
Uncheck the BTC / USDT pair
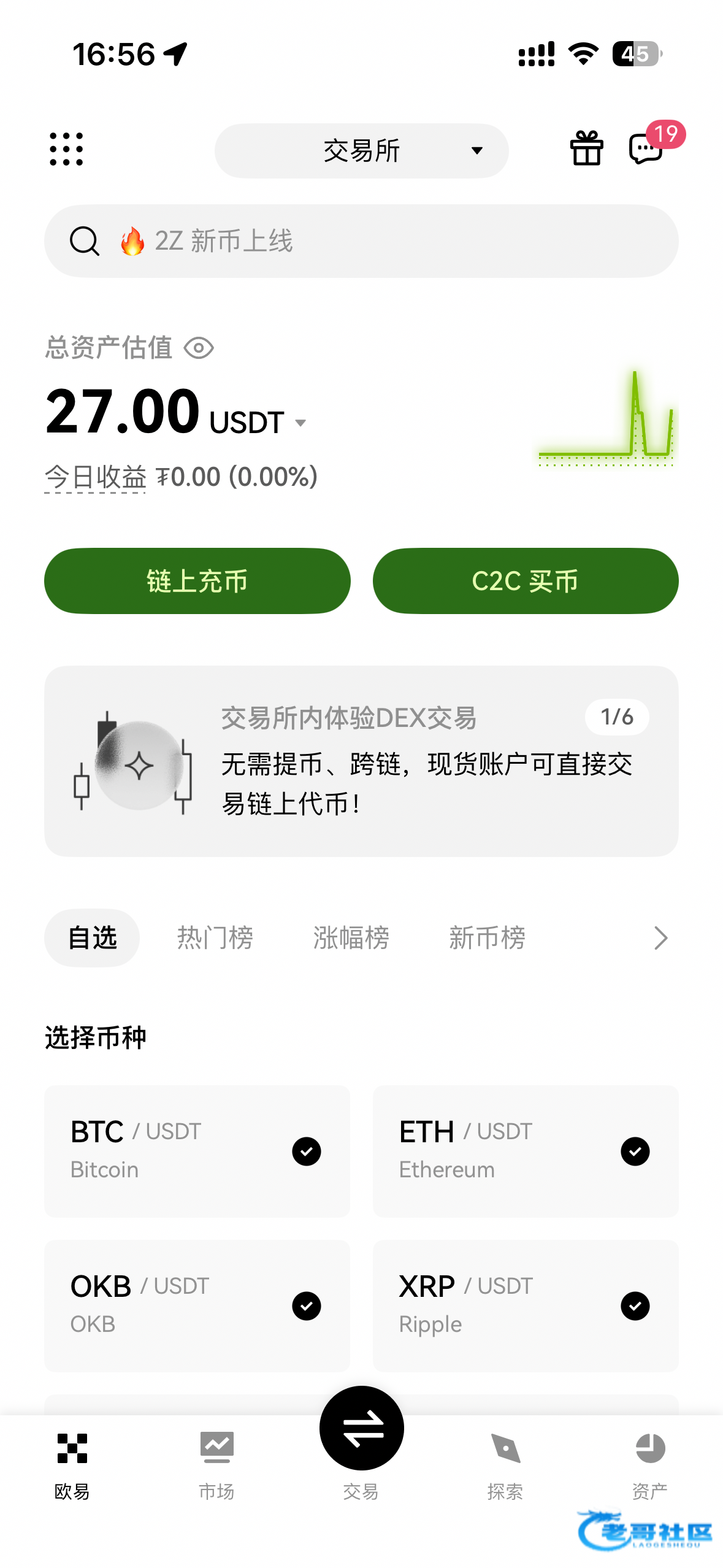(307, 1151)
